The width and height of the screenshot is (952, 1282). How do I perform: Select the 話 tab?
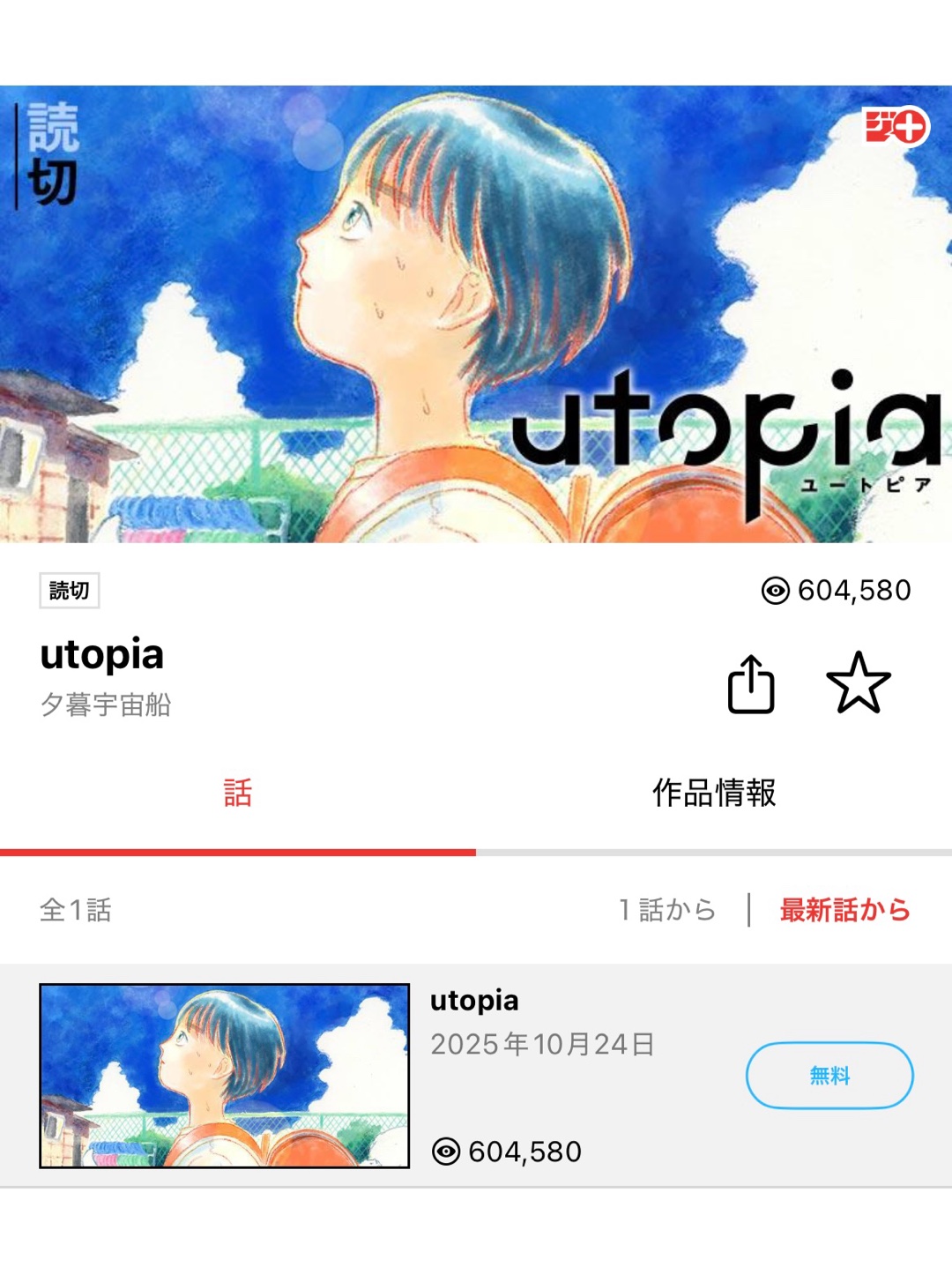click(237, 793)
